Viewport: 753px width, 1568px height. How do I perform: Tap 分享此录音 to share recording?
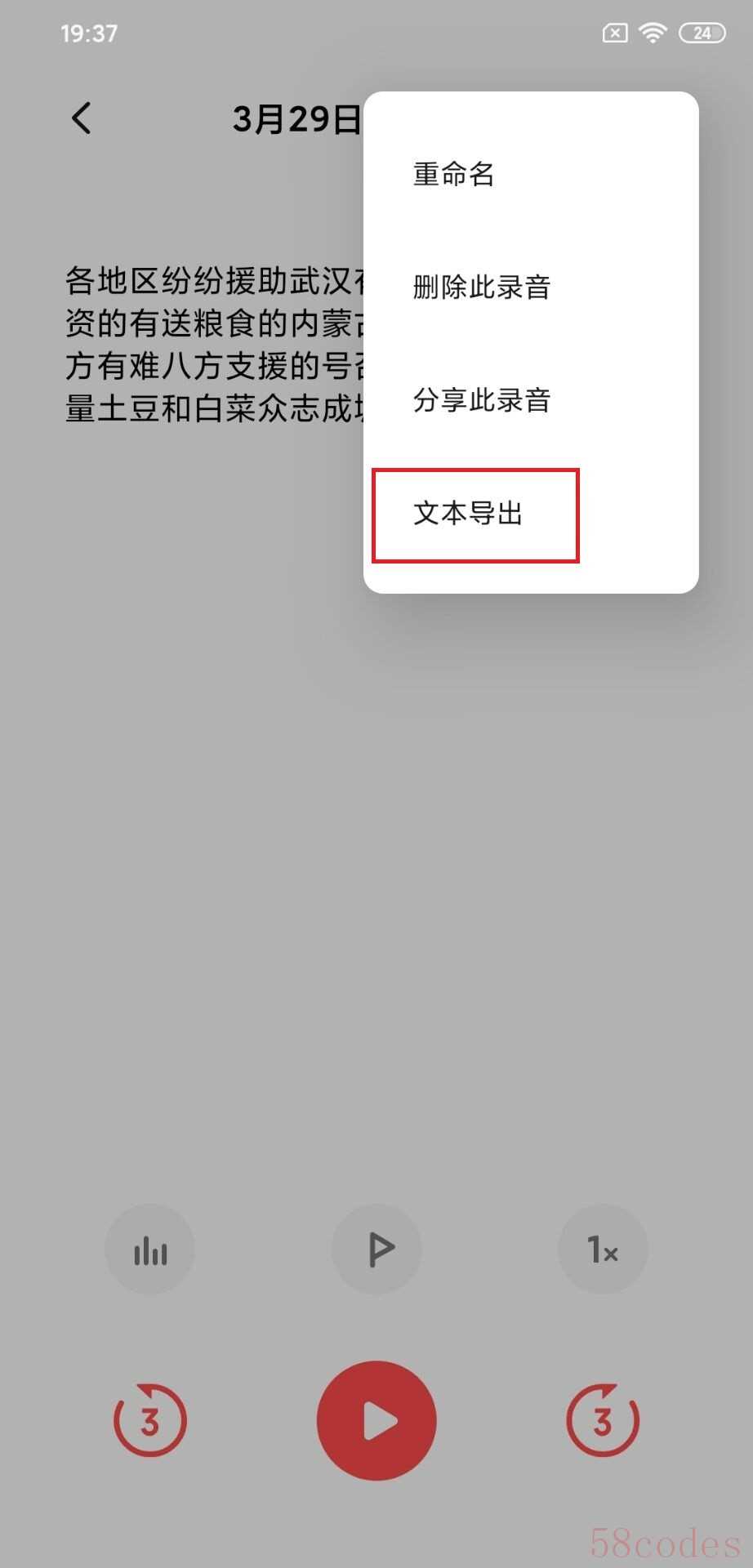tap(531, 400)
